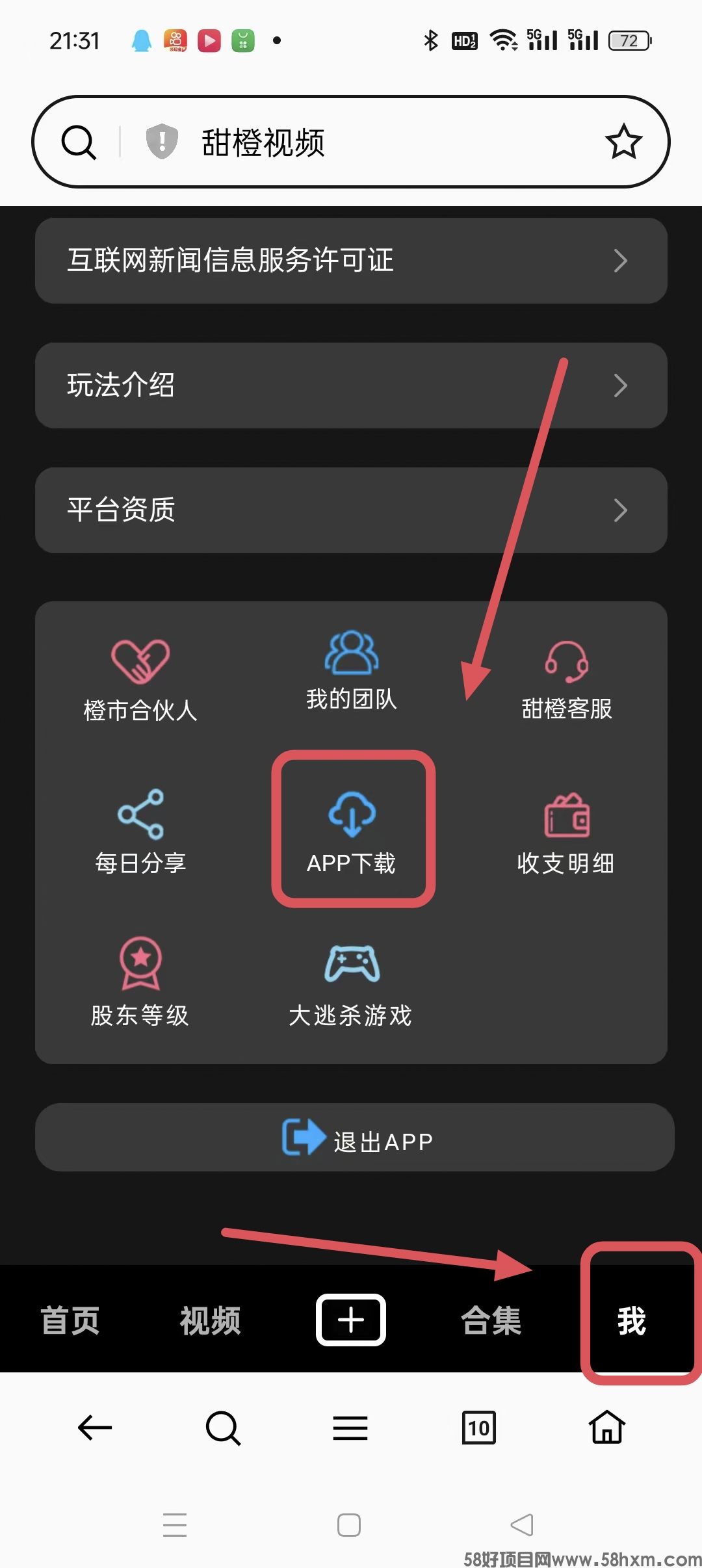The height and width of the screenshot is (1568, 702).
Task: Tap the 退出APP button
Action: [355, 1138]
